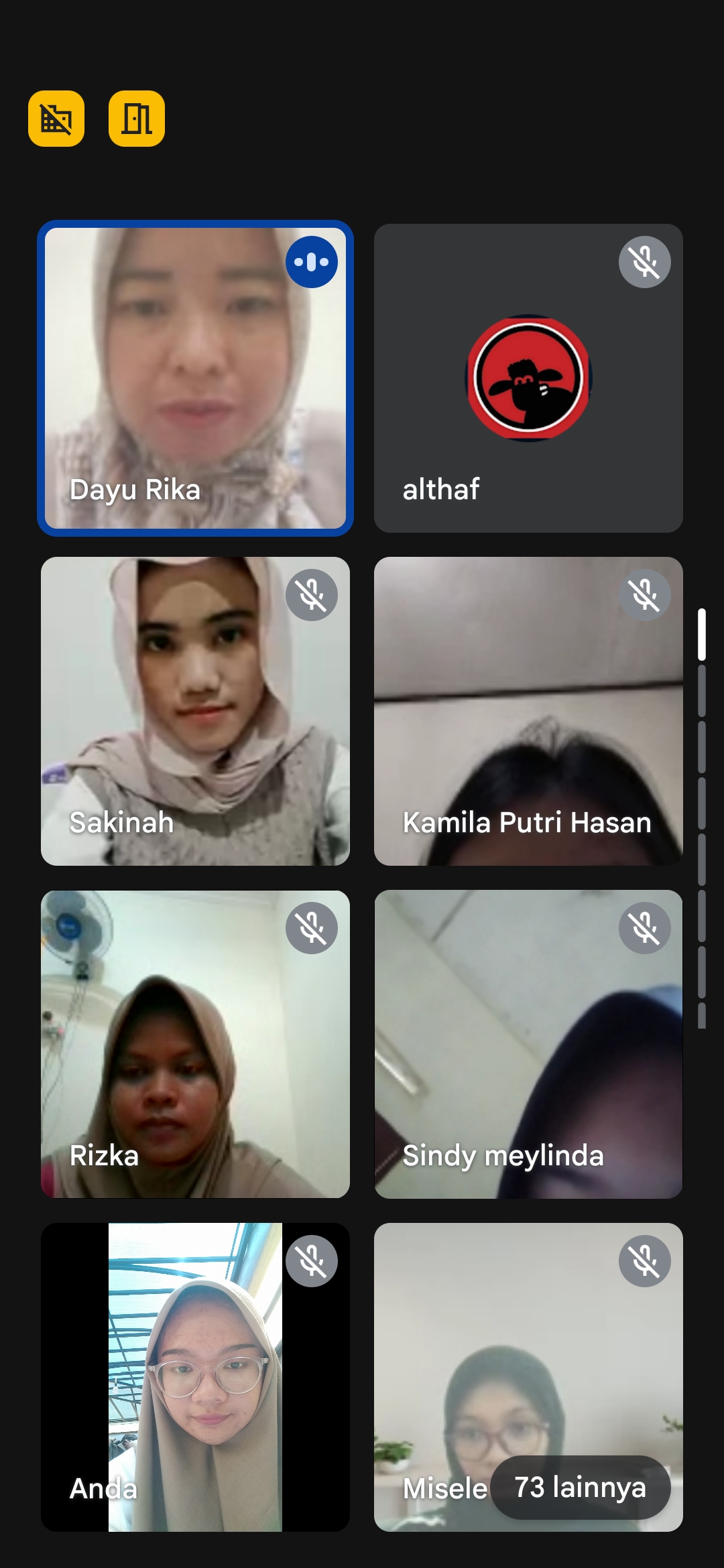Tap the yellow blocked-background icon

tap(56, 119)
